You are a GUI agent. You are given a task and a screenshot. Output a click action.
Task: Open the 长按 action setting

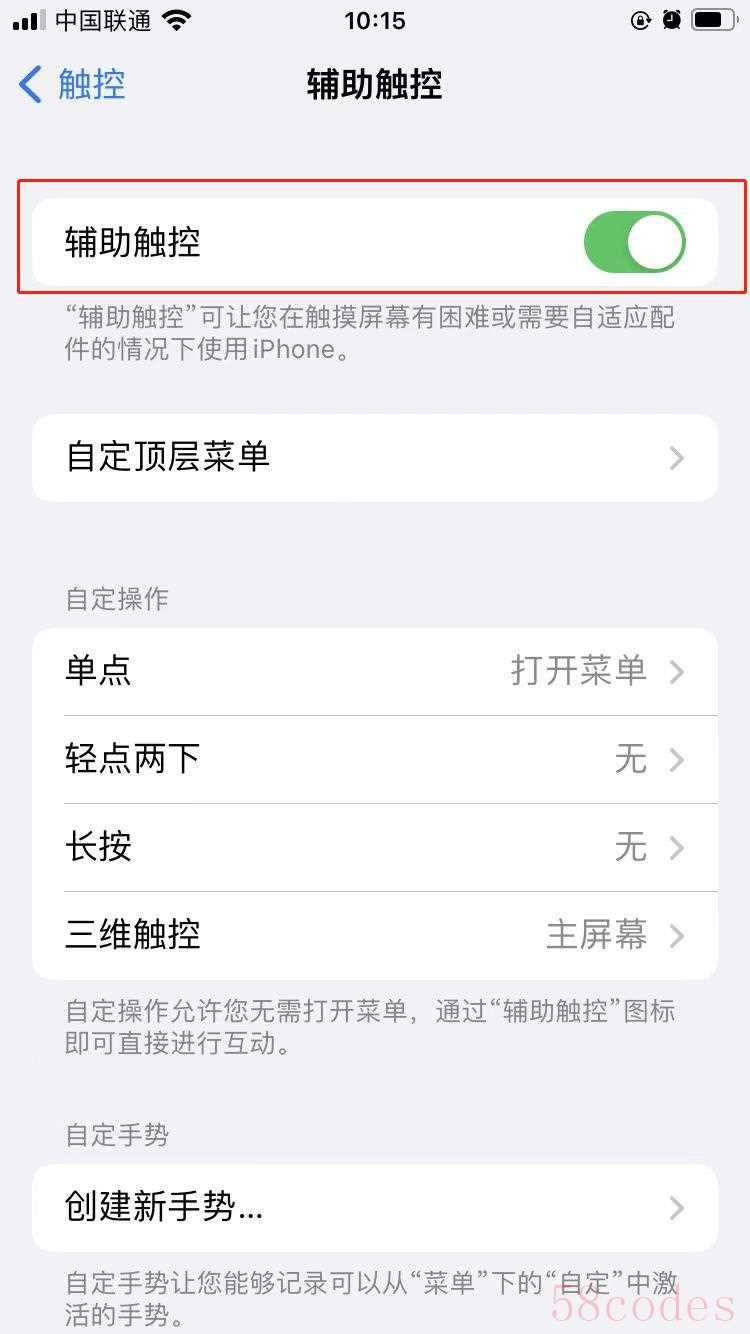point(375,847)
